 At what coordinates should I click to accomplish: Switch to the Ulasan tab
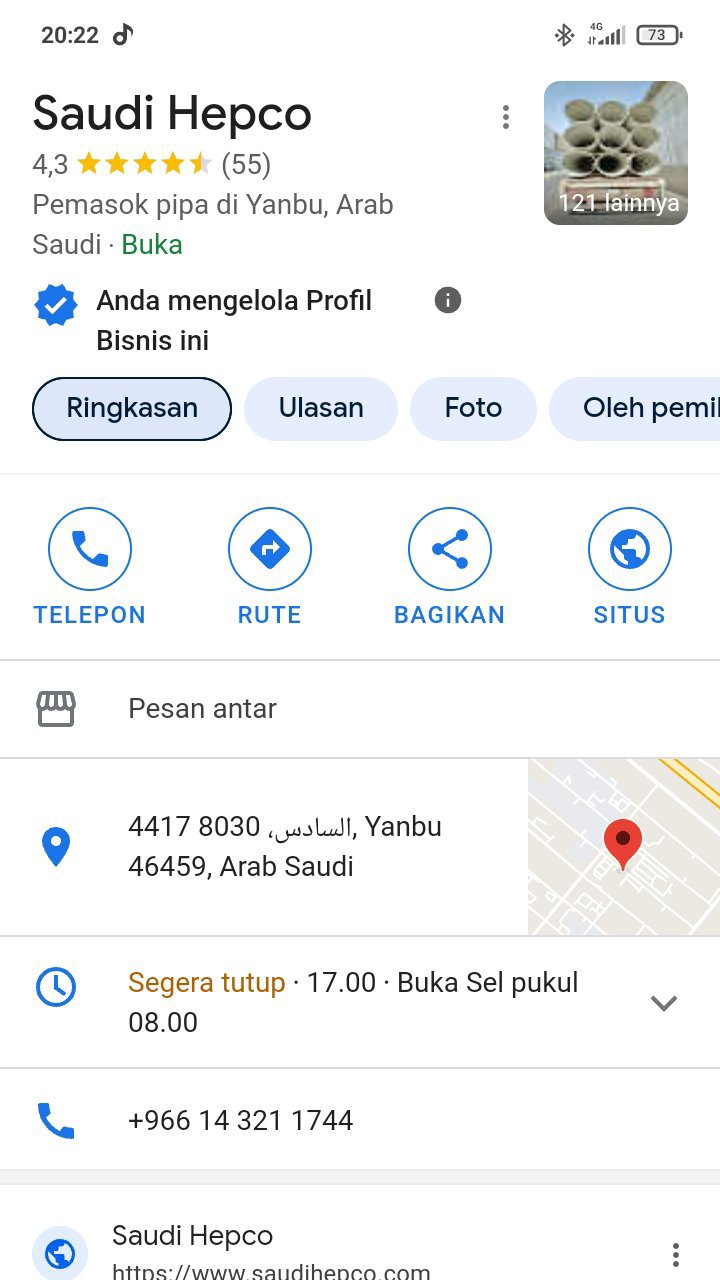[x=321, y=408]
